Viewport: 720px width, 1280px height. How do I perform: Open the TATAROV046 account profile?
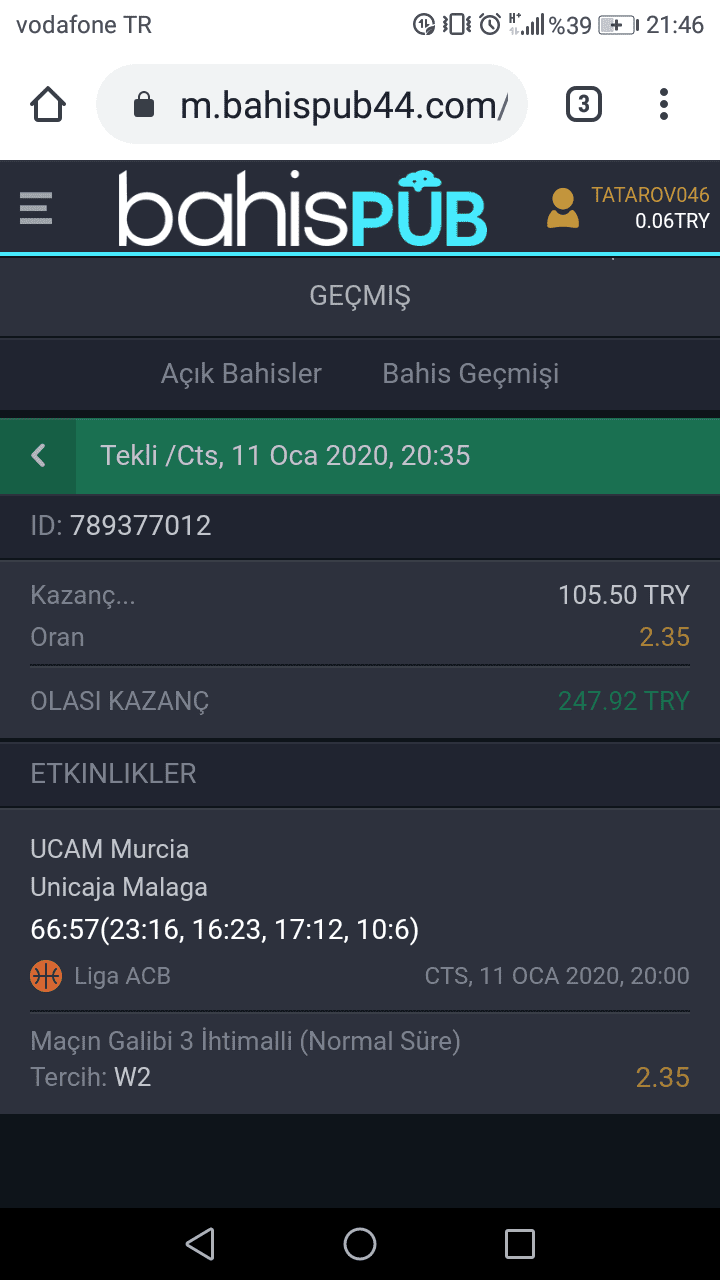tap(628, 208)
